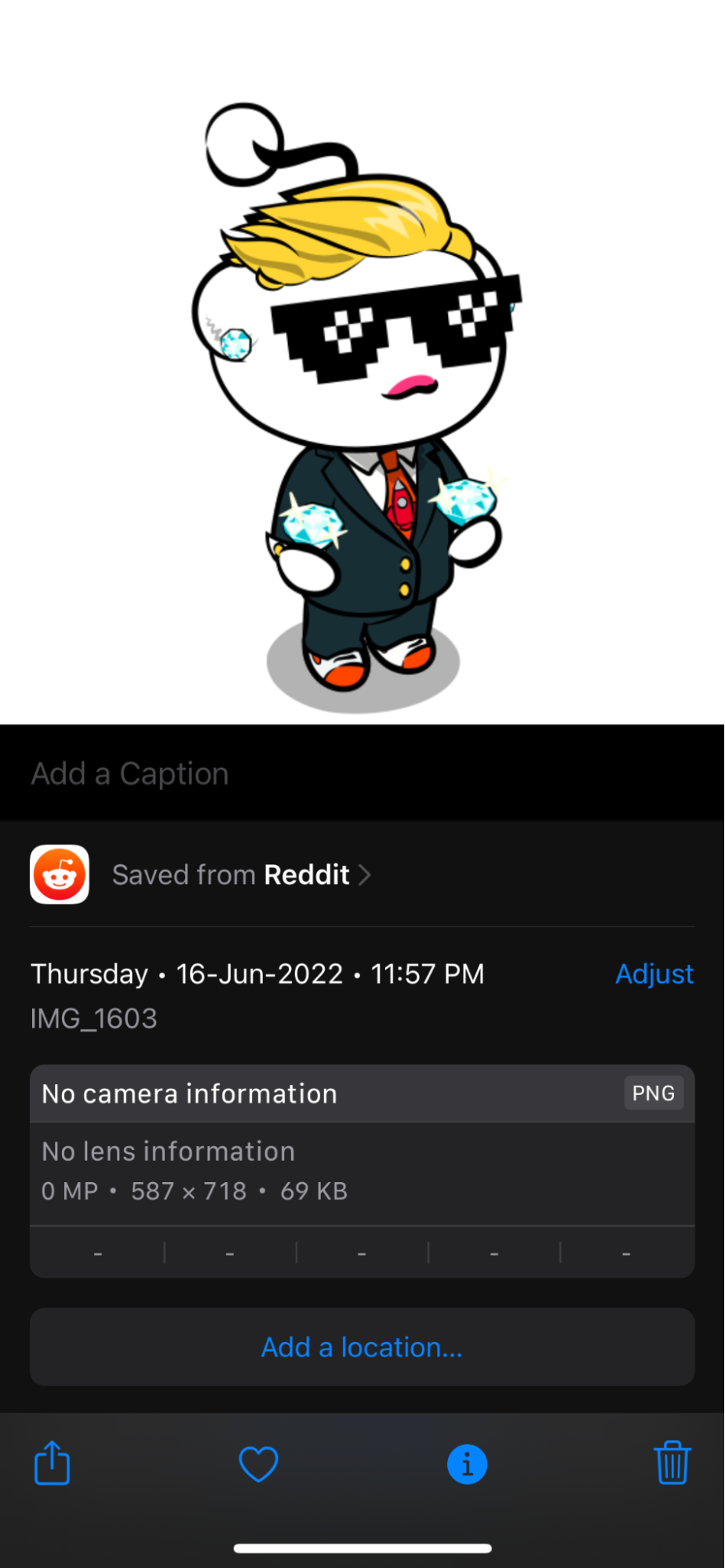Delete this photo
This screenshot has width=725, height=1568.
click(x=672, y=1463)
